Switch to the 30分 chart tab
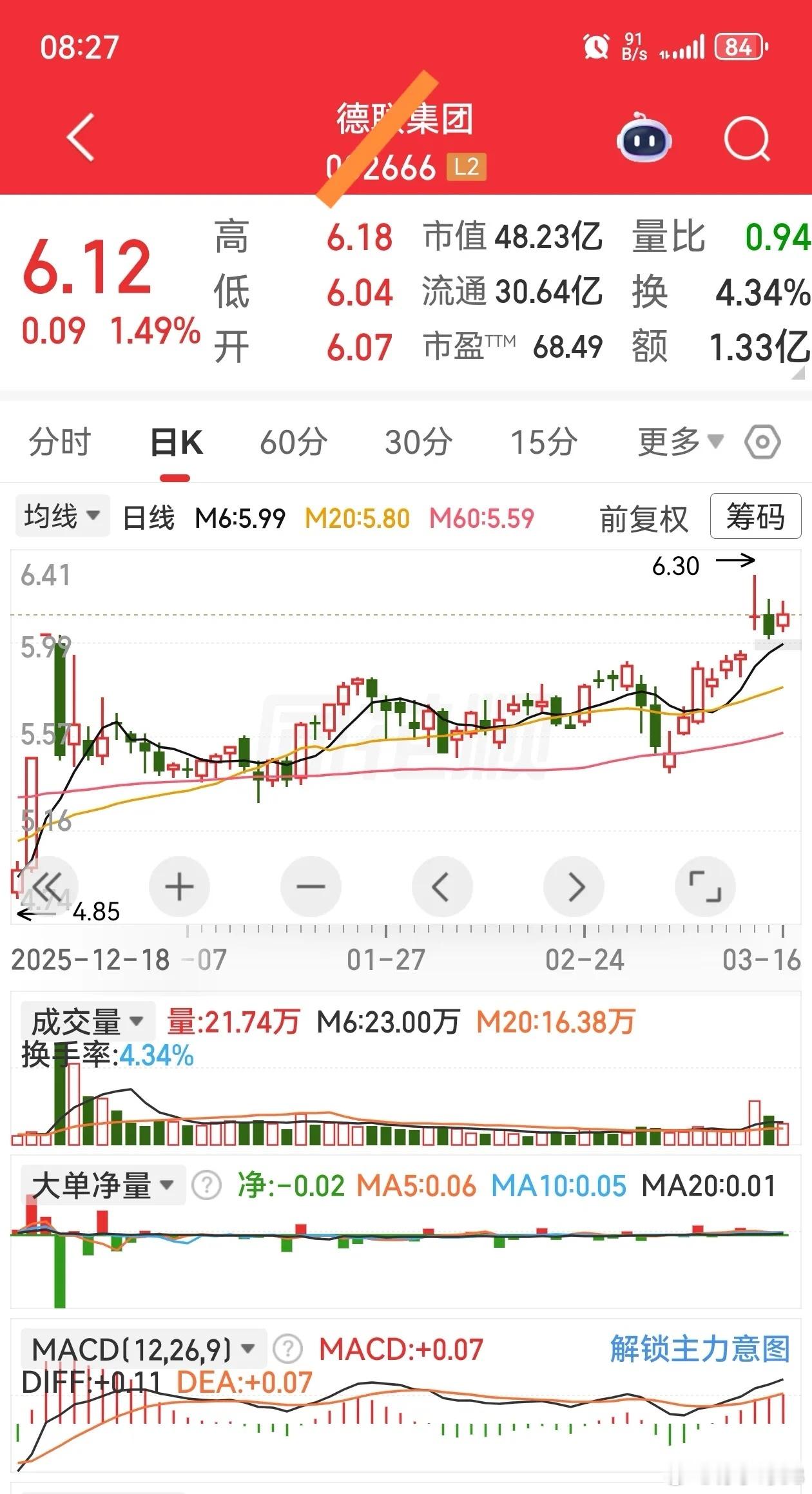Viewport: 812px width, 1494px height. [419, 442]
